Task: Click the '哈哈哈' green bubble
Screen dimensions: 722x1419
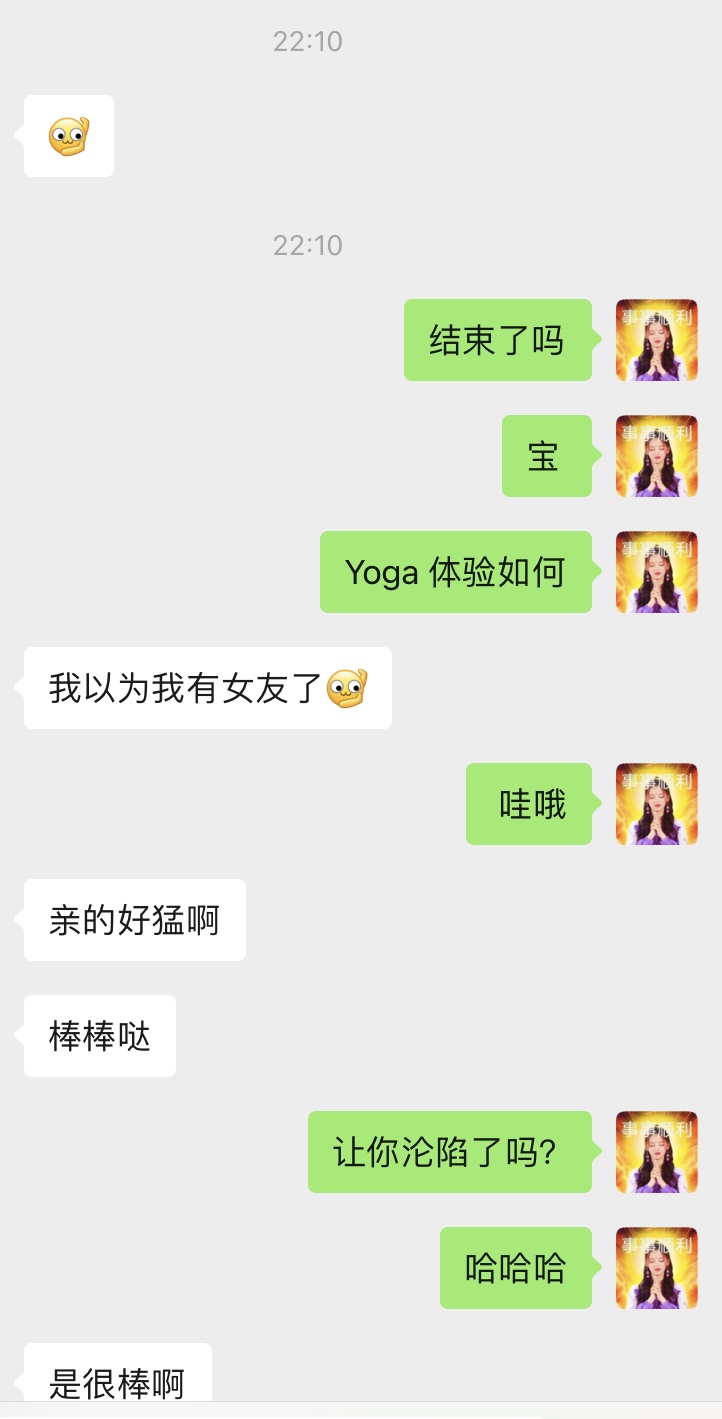Action: point(516,1268)
